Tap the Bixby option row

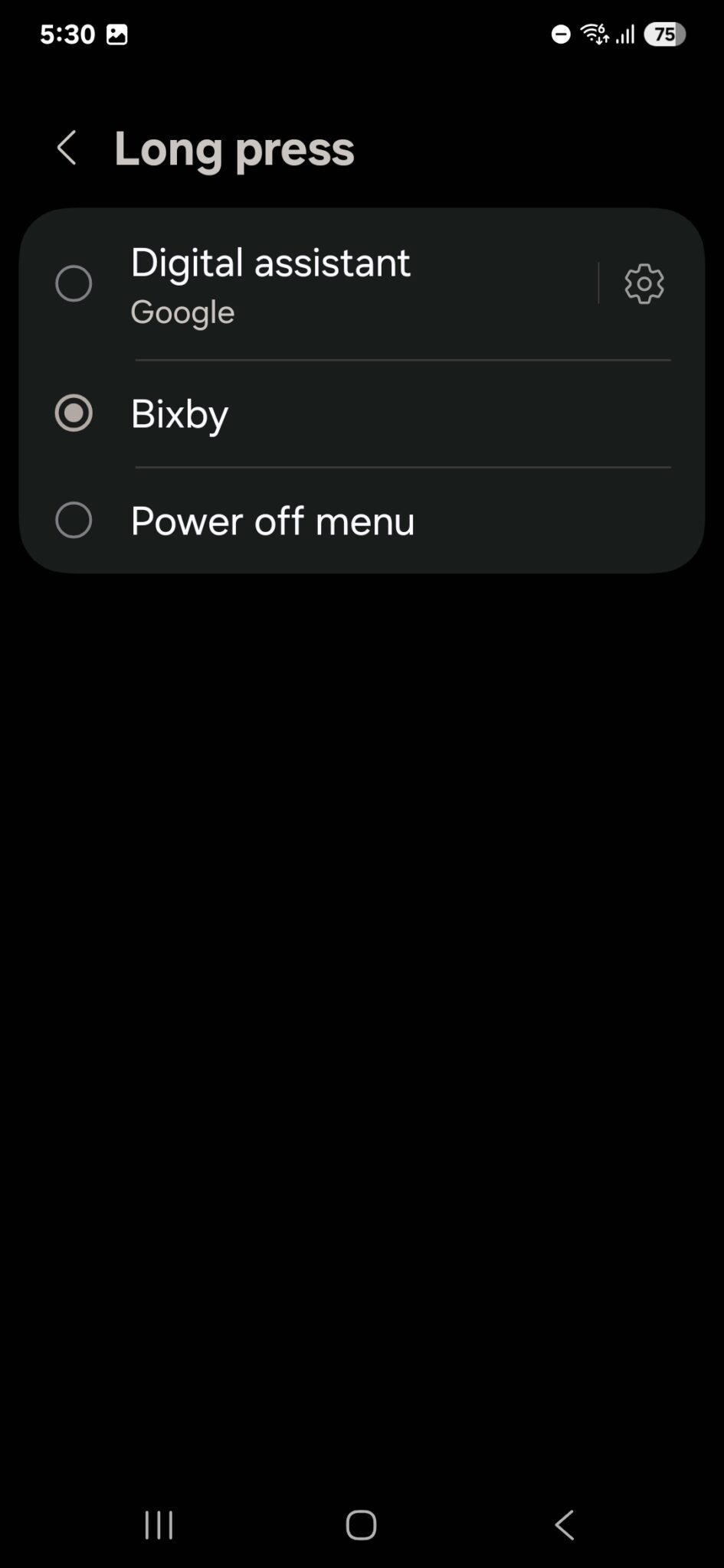tap(306, 413)
